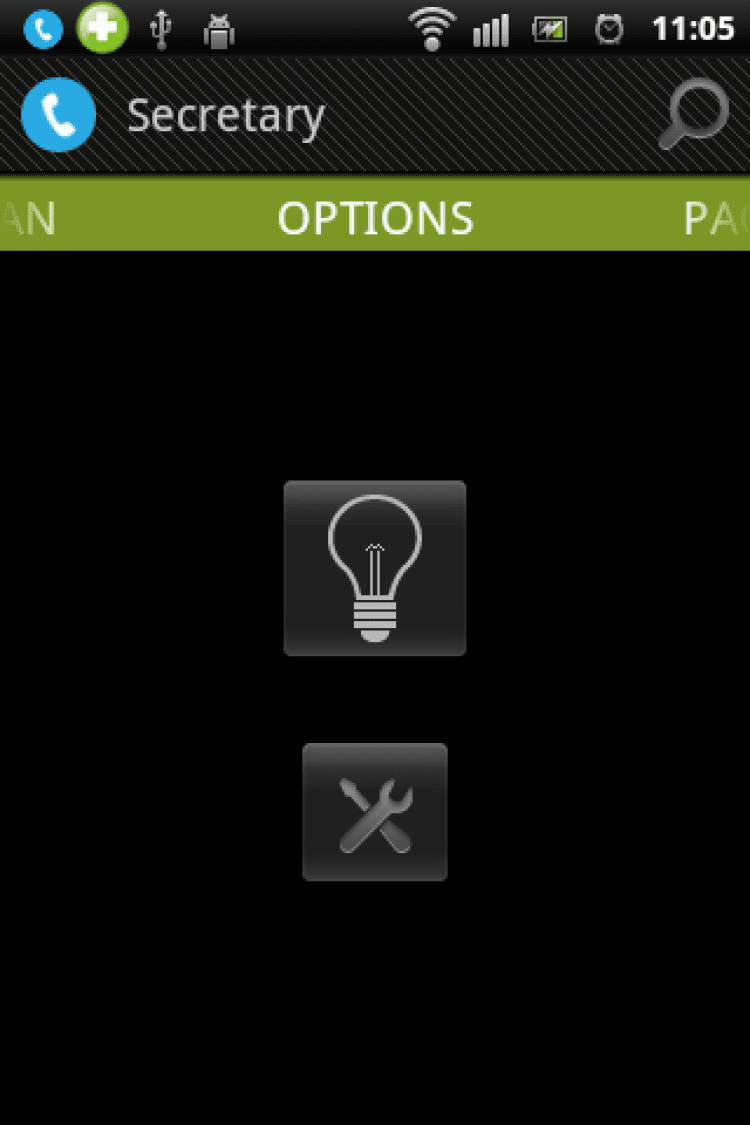The image size is (750, 1125).
Task: Tap the Secretary phone icon
Action: 59,115
